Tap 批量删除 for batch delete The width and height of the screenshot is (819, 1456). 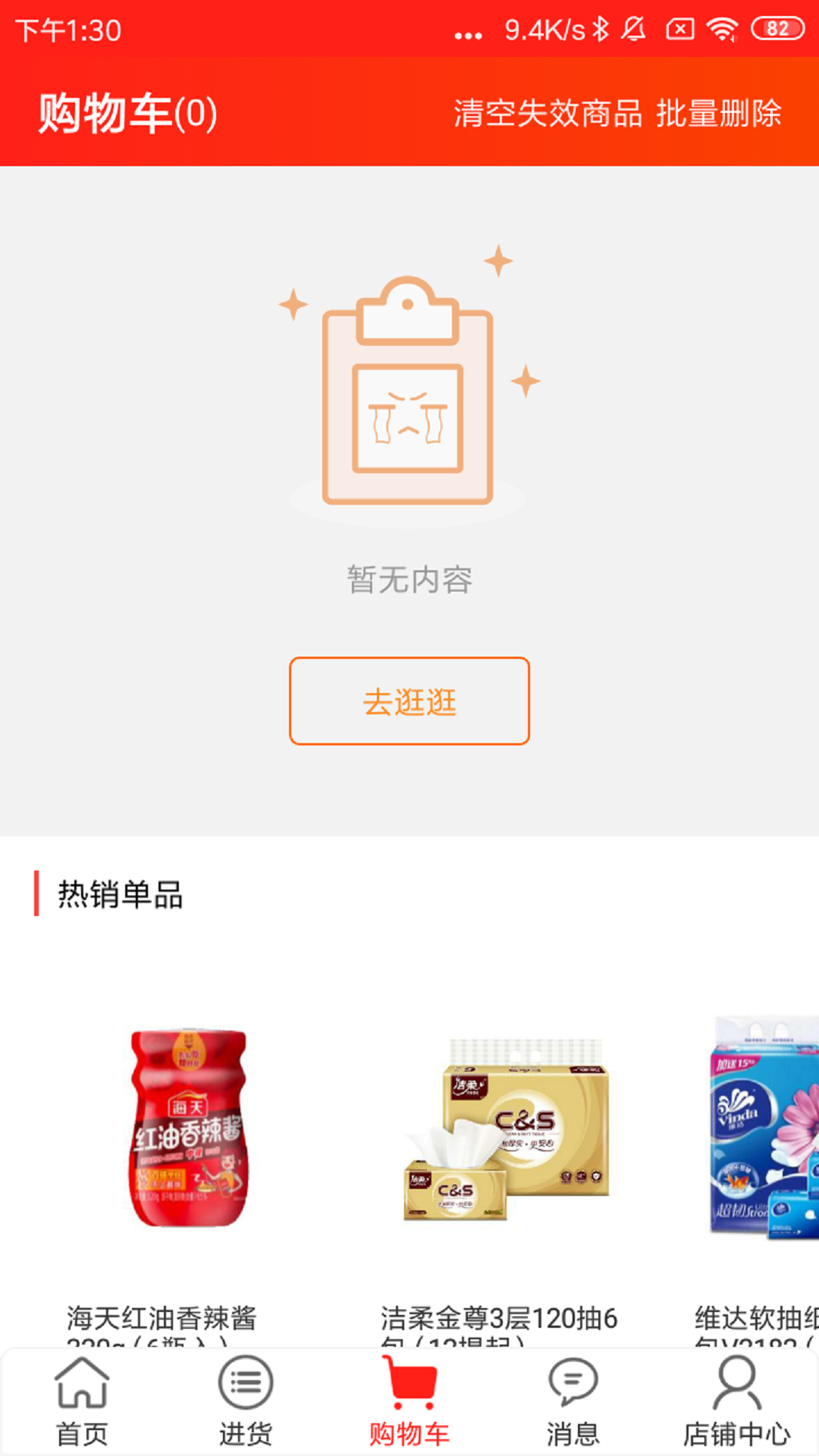point(718,114)
